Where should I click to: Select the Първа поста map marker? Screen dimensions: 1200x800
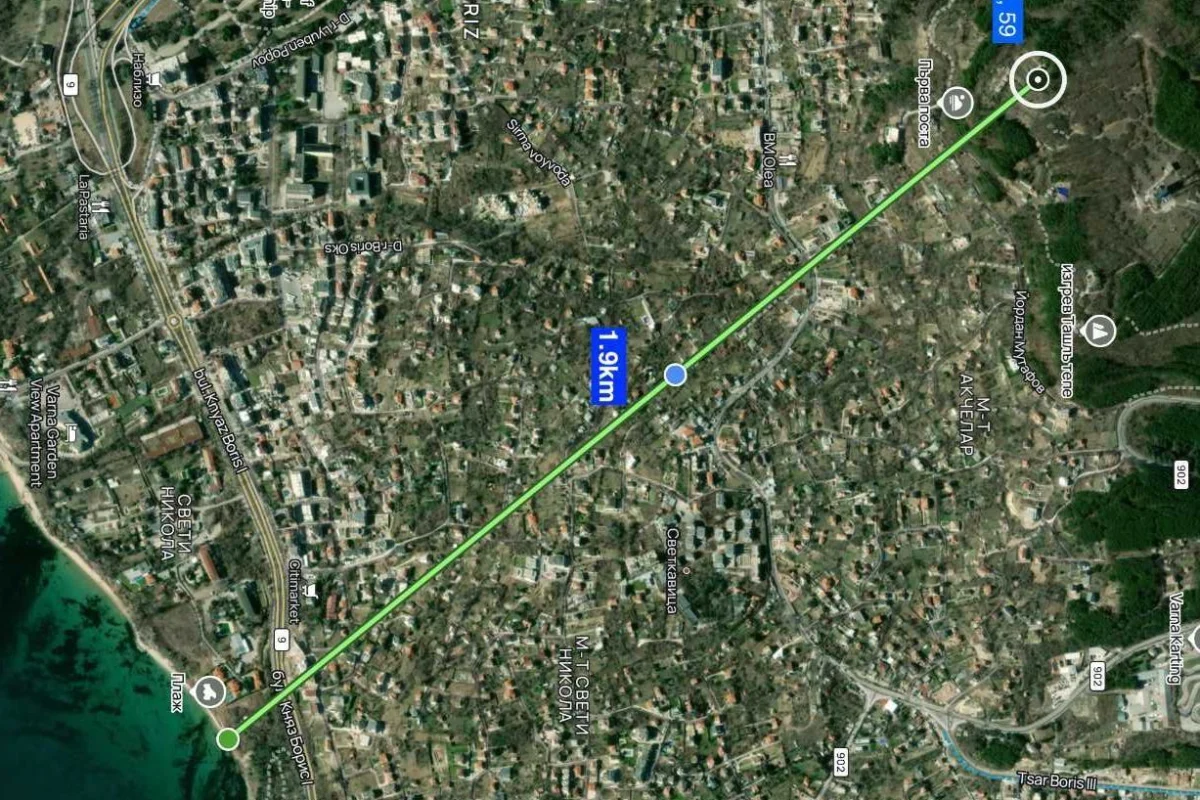point(958,102)
